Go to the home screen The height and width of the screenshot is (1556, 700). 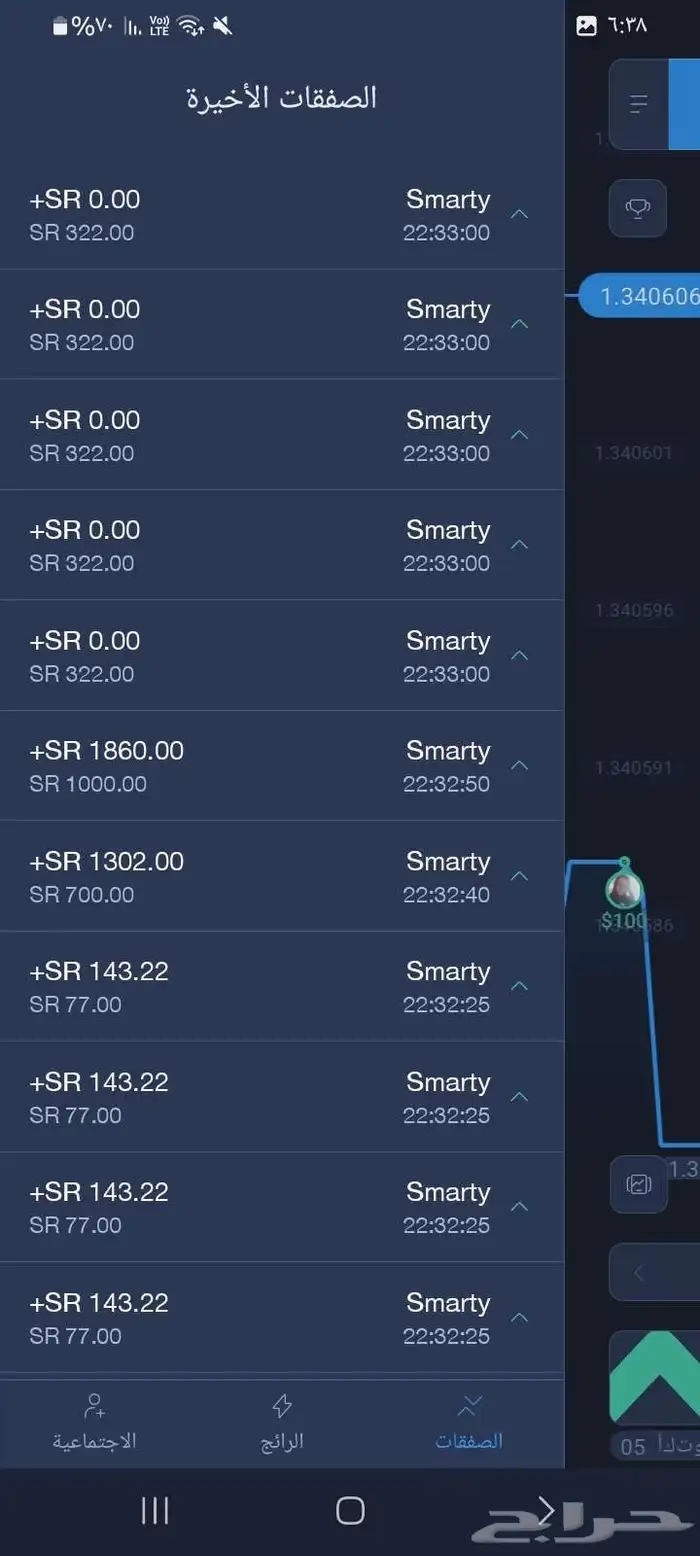[350, 1510]
